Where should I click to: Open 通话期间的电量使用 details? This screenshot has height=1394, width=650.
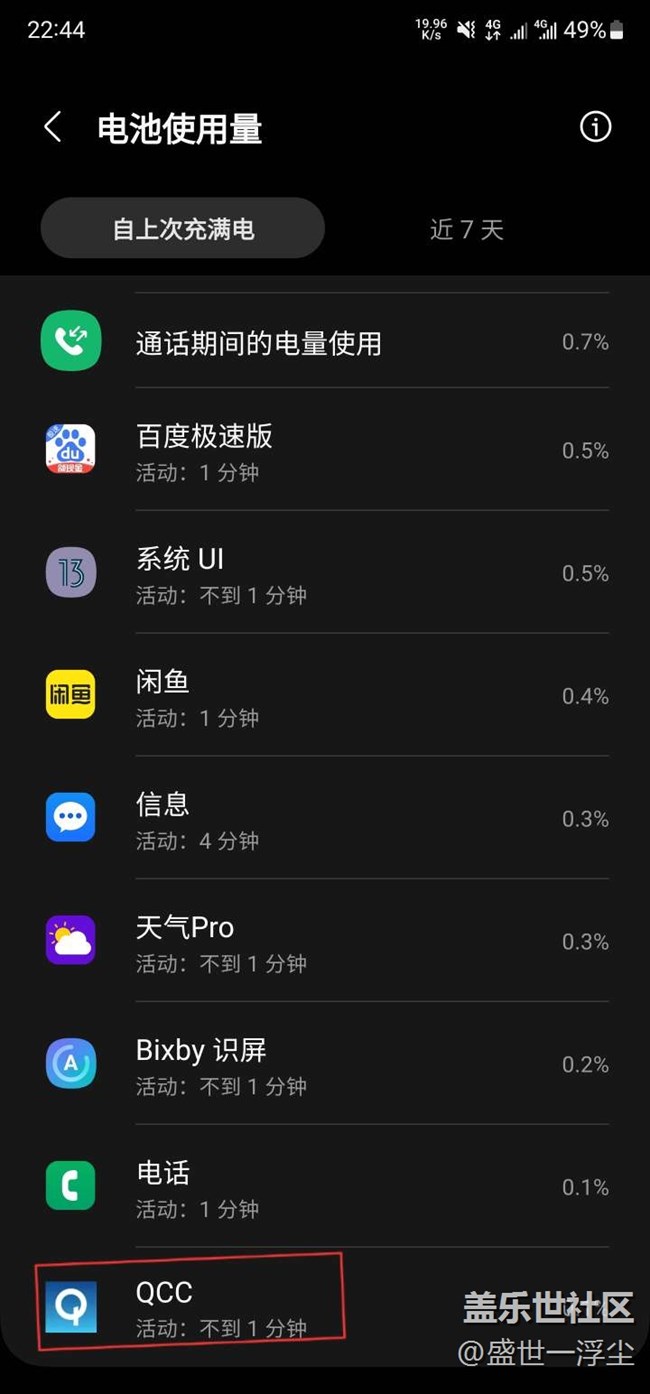[325, 343]
